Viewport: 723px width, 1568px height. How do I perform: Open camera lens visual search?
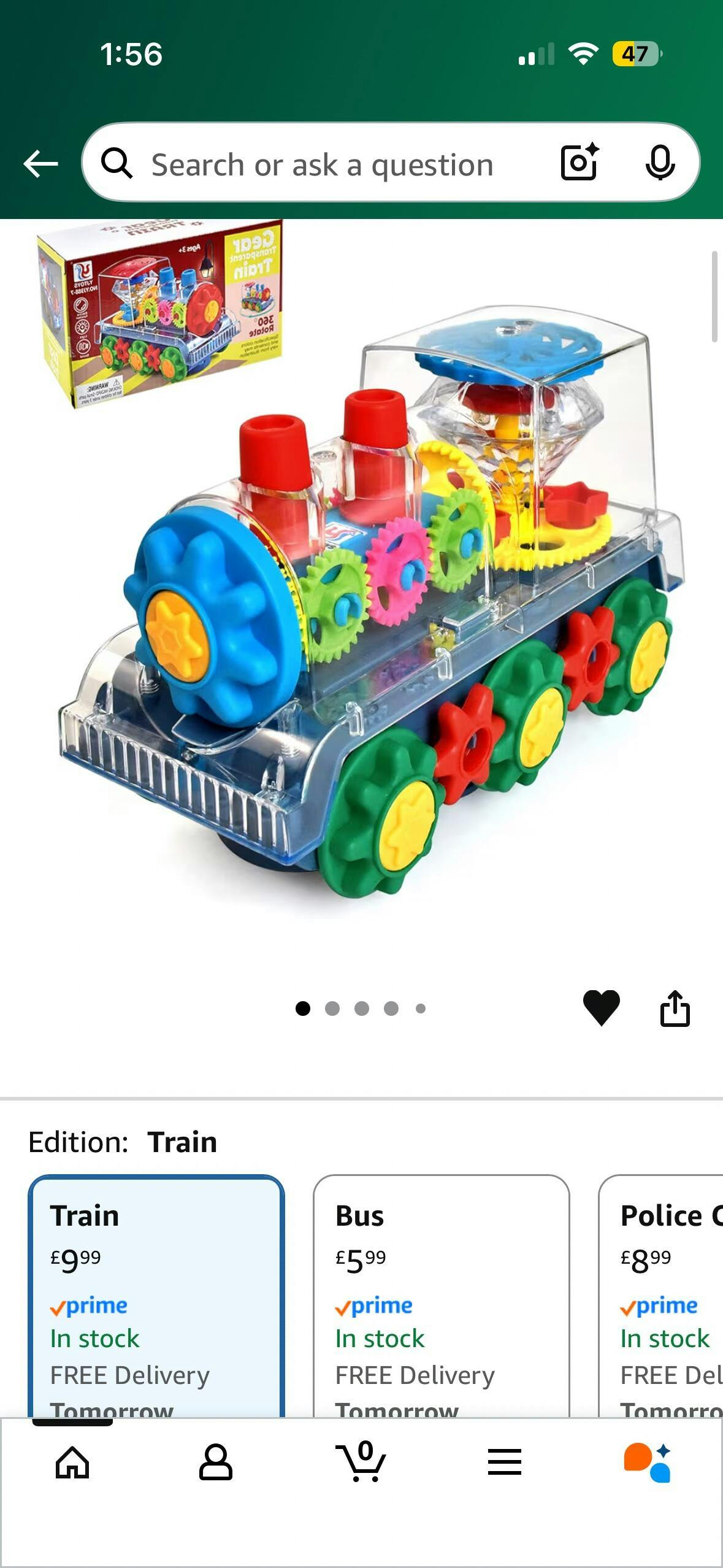tap(579, 163)
